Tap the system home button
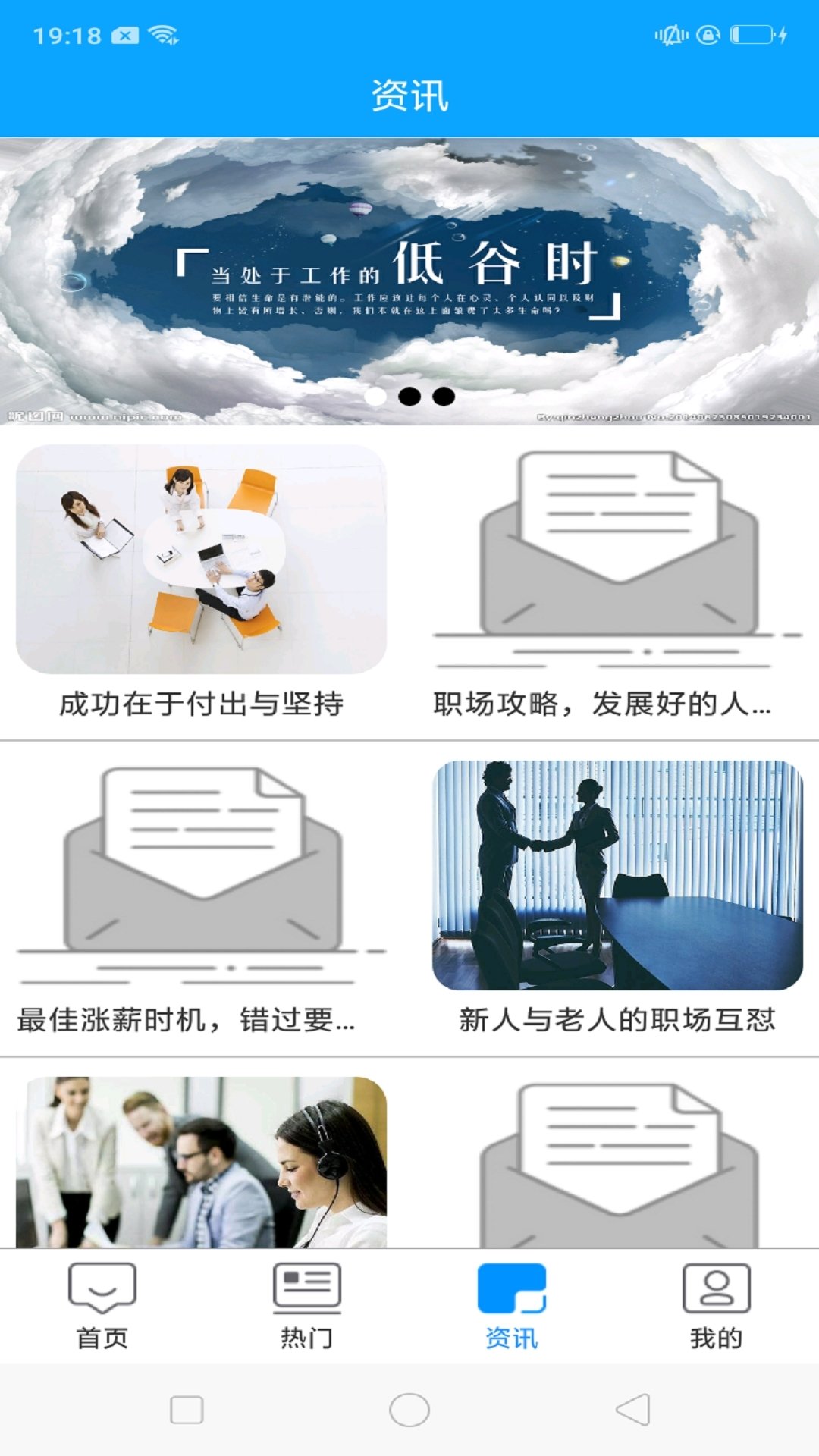This screenshot has height=1456, width=819. pyautogui.click(x=409, y=1410)
